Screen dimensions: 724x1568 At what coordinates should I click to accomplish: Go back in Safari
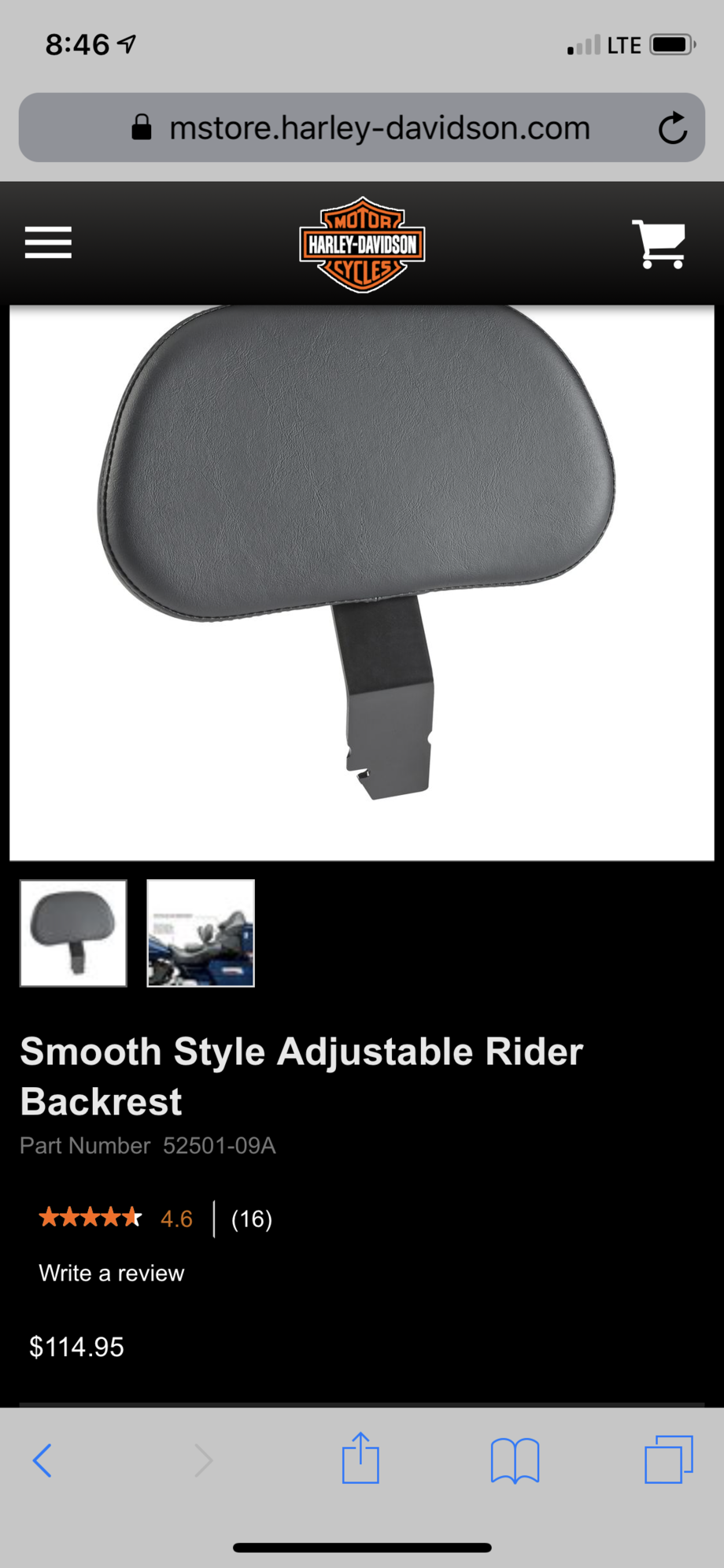(42, 1460)
